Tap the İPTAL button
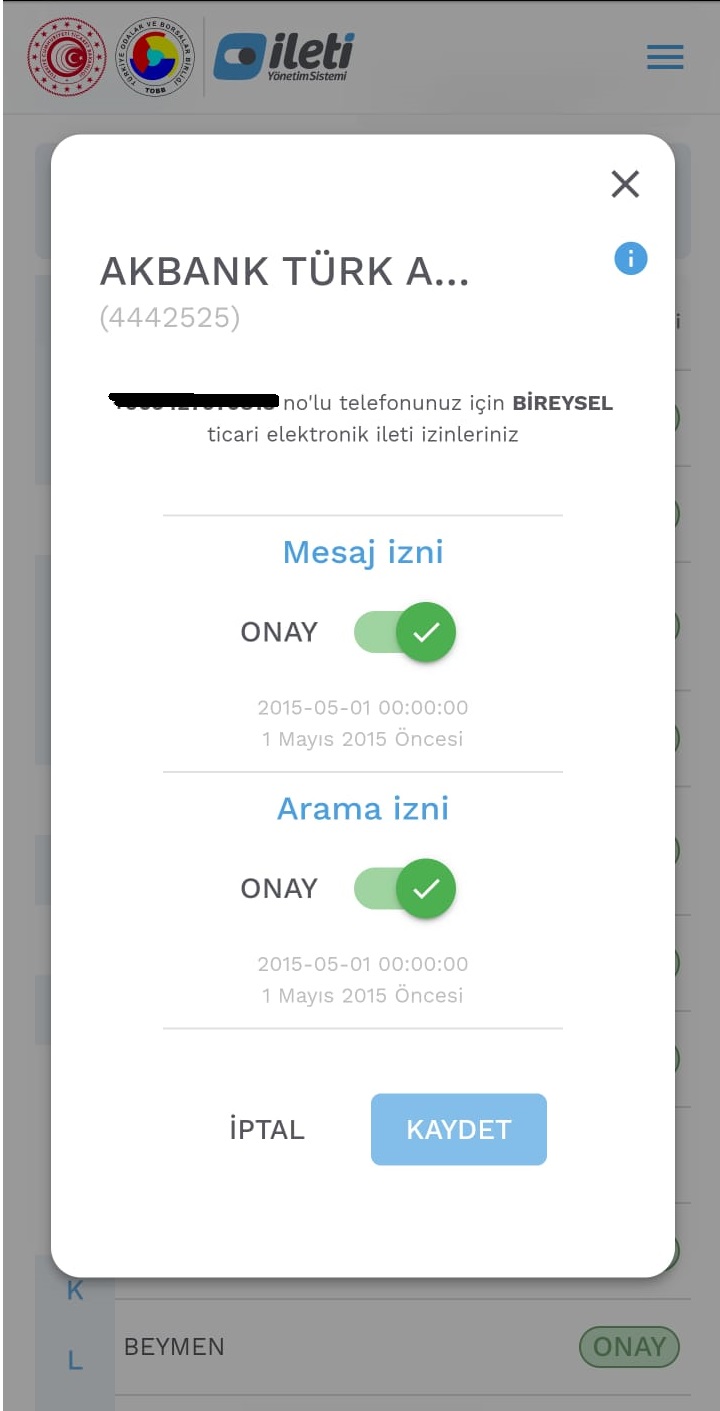The width and height of the screenshot is (720, 1411). [267, 1129]
